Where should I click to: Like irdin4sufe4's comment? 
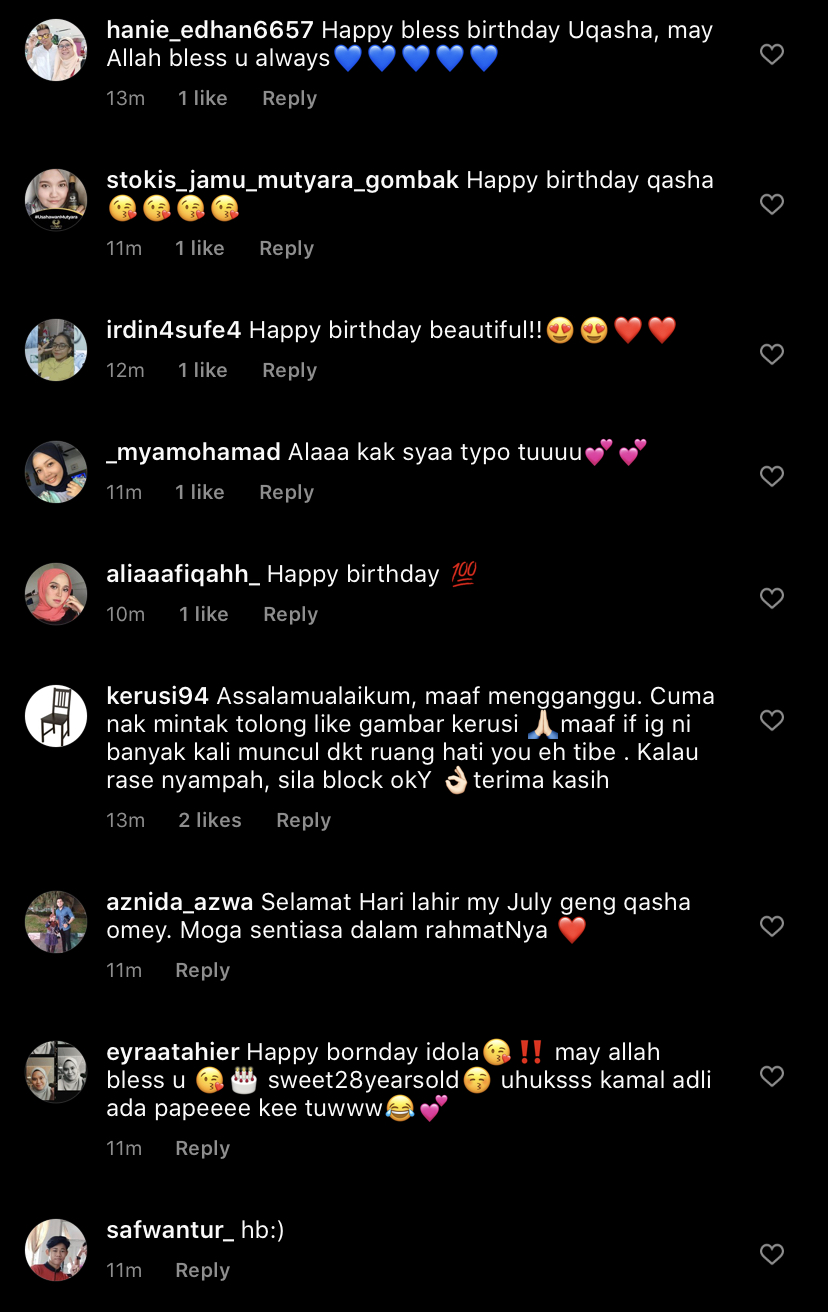coord(771,354)
